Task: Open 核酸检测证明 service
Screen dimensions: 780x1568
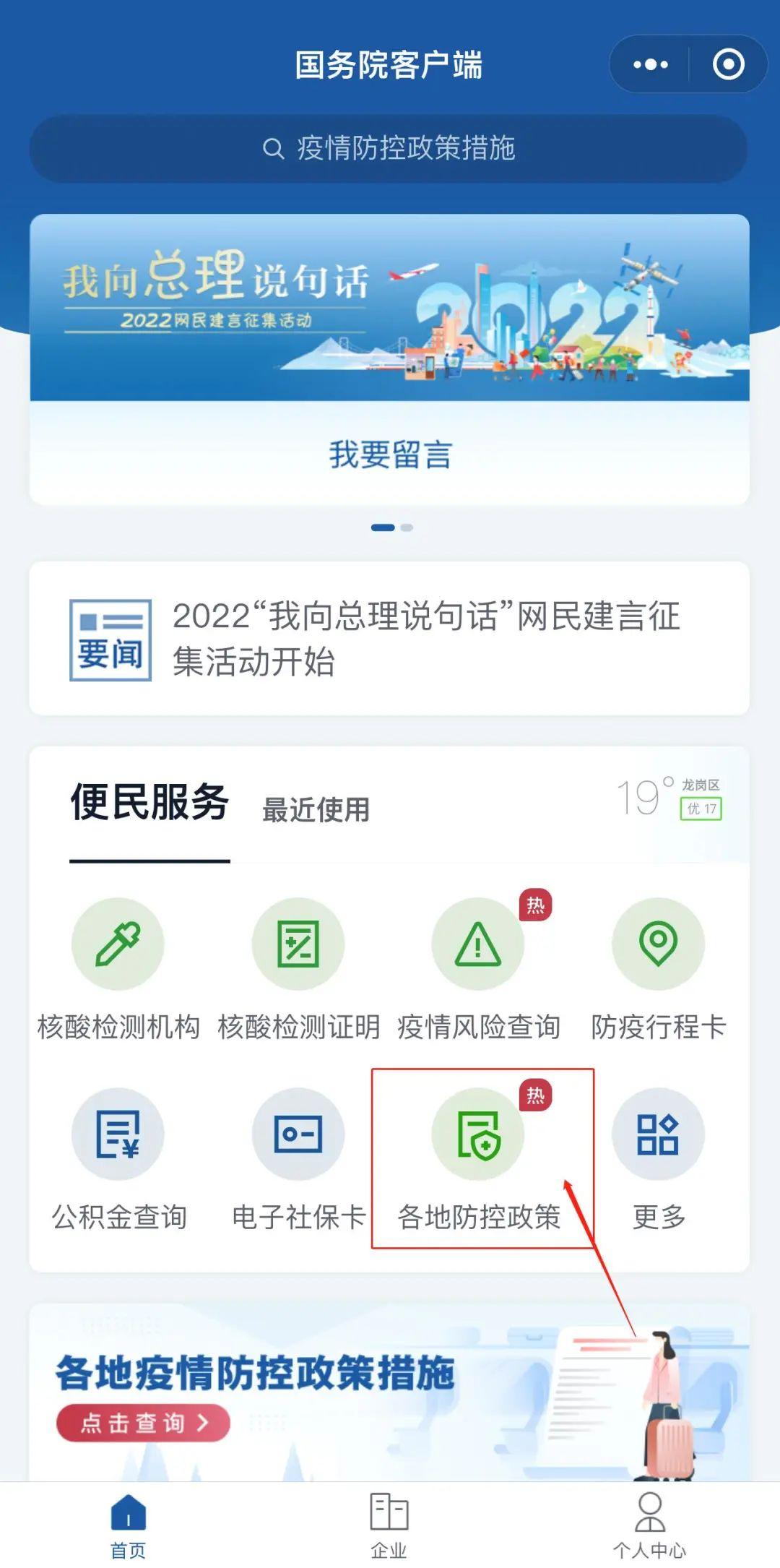Action: click(298, 968)
